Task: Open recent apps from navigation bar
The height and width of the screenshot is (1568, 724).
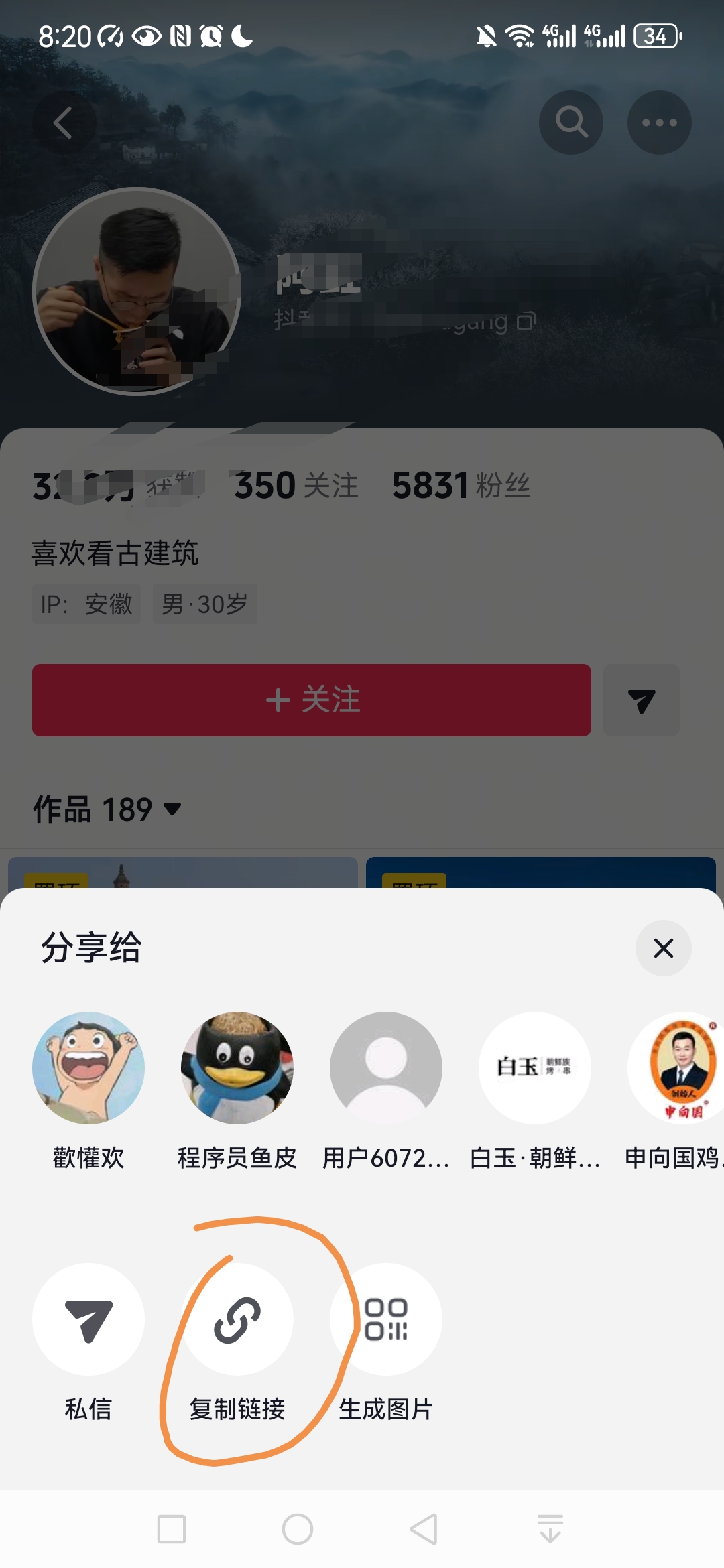Action: coord(172,1529)
